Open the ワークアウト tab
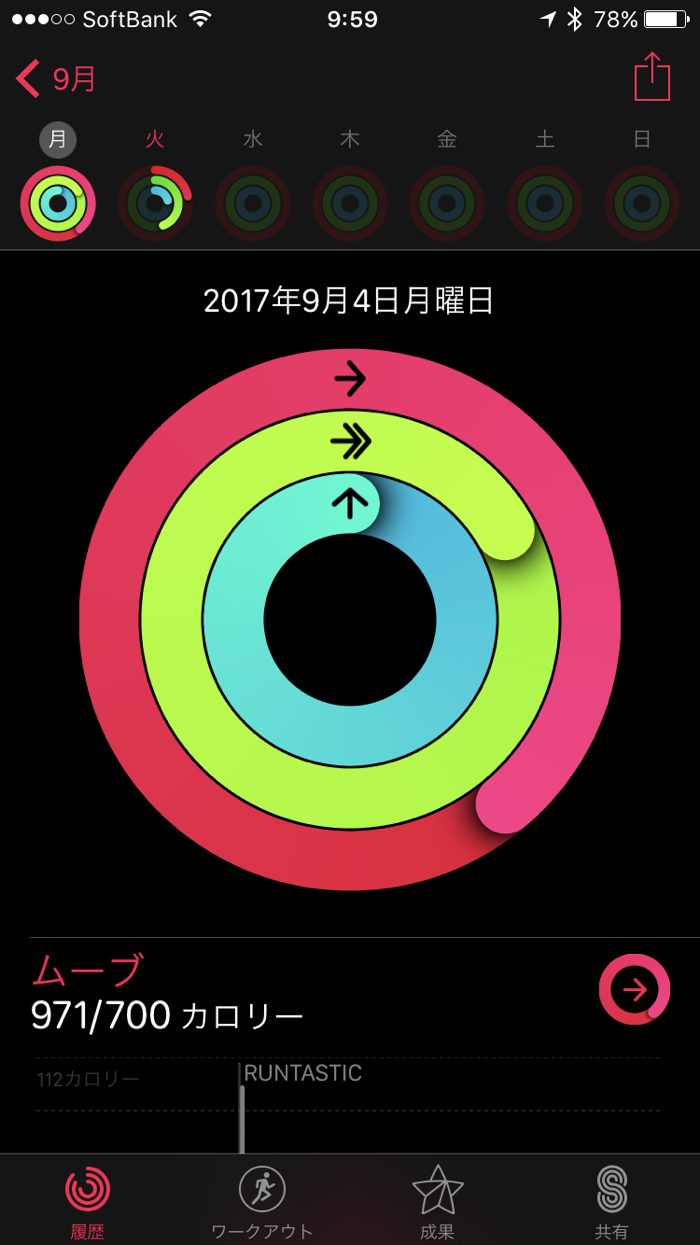Screen dimensions: 700x1245 click(x=262, y=1202)
